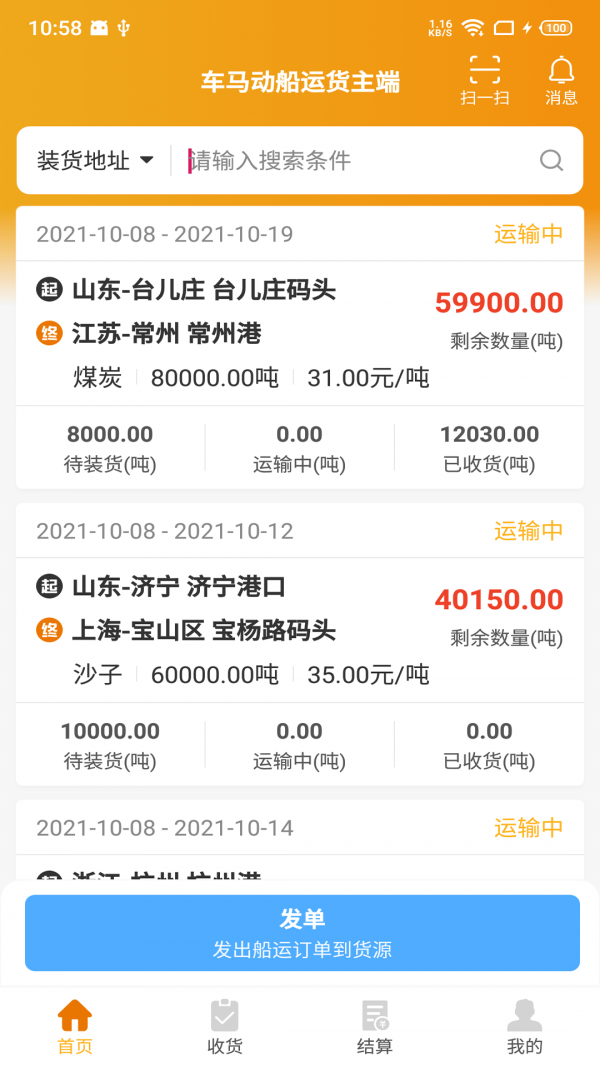
Task: Tap the magnifier search icon
Action: tap(551, 160)
